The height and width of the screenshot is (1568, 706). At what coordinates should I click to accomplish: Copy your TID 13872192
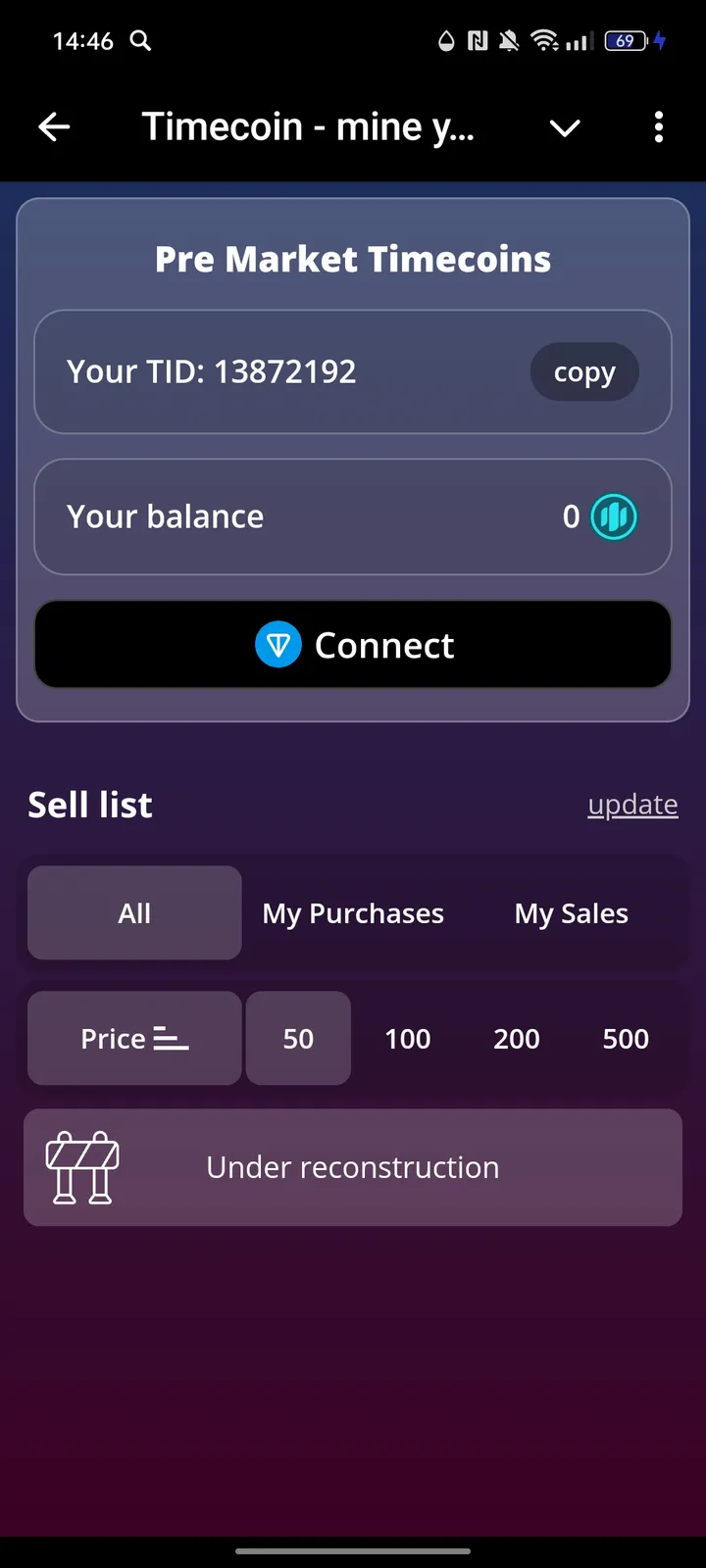point(584,371)
